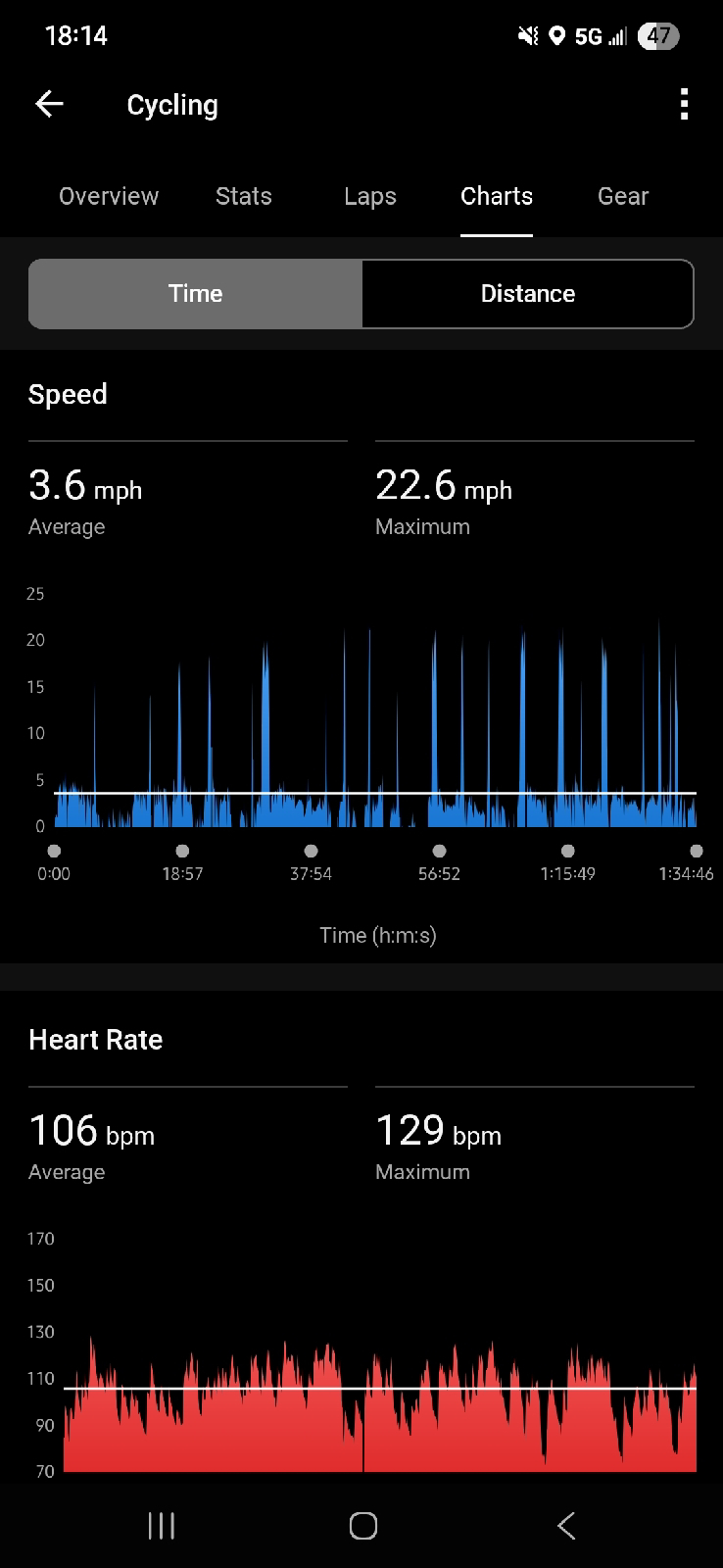The height and width of the screenshot is (1568, 723).
Task: View the Laps tab
Action: pyautogui.click(x=370, y=196)
